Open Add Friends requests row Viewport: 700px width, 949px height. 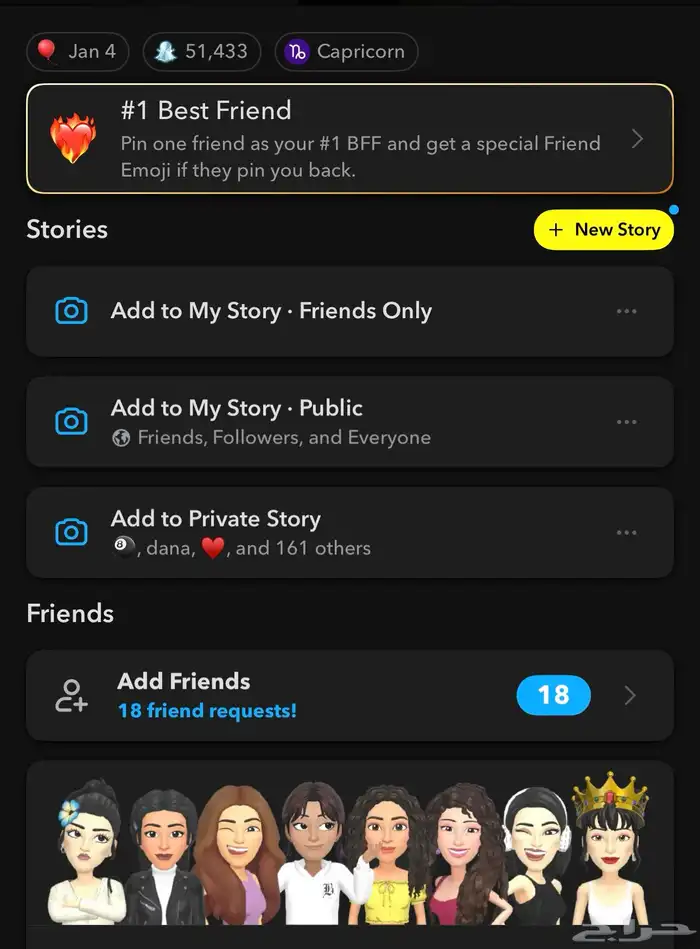[x=349, y=695]
